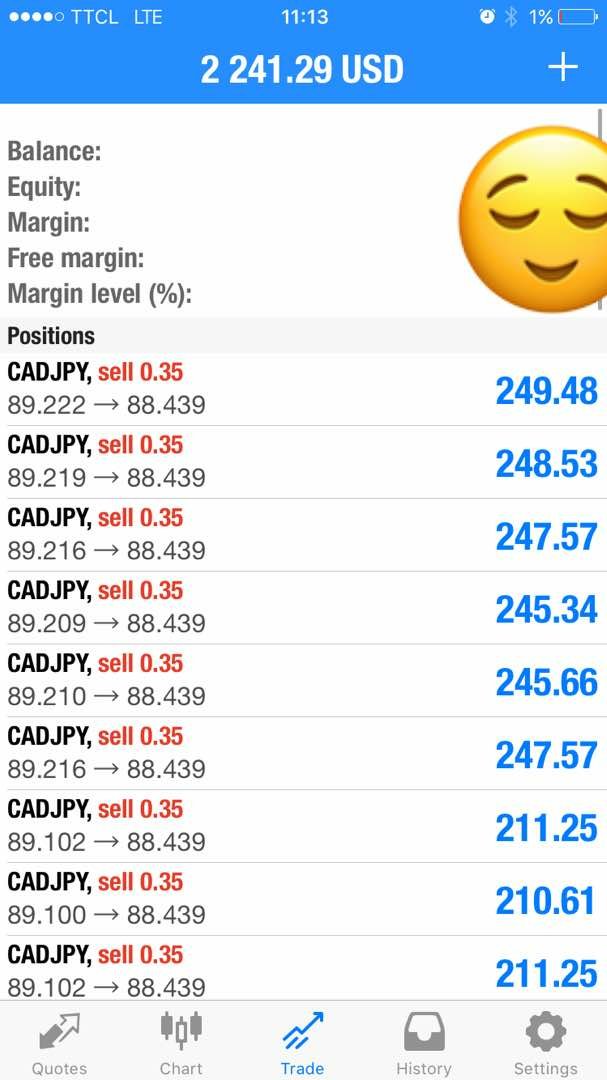
Task: Open the Settings tab
Action: coord(545,1042)
